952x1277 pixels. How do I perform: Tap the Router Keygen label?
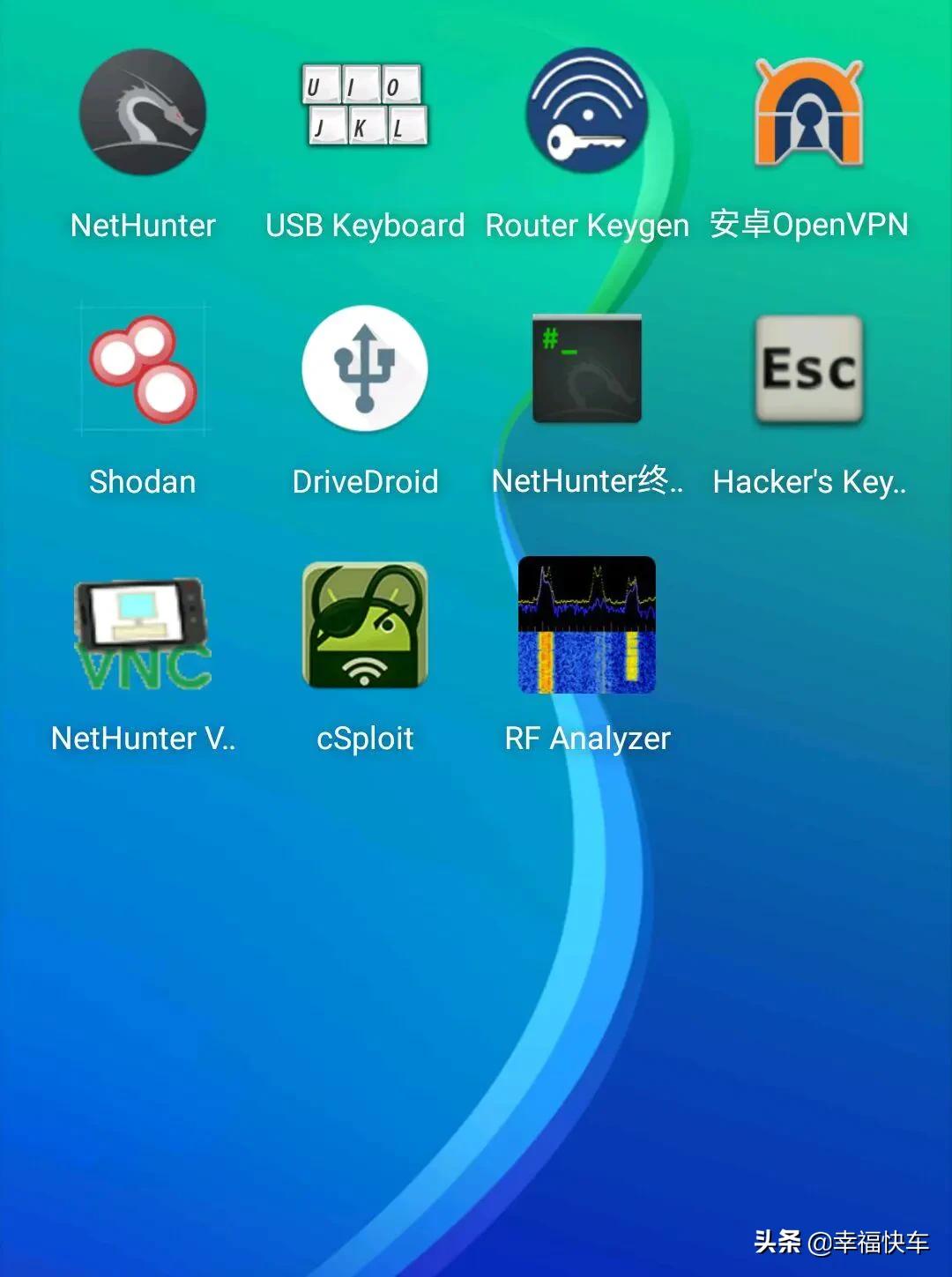tap(586, 226)
